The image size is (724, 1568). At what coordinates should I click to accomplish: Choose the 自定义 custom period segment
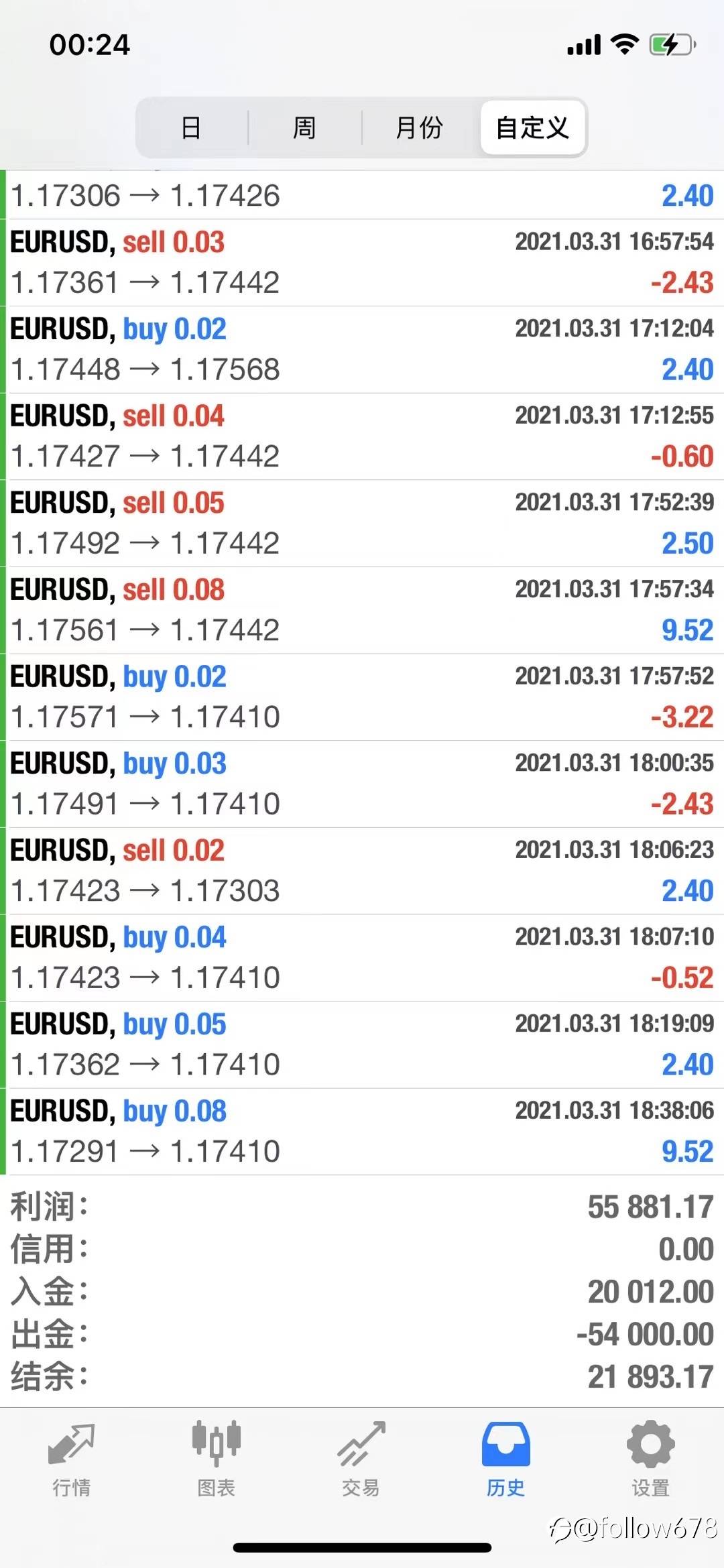click(532, 127)
